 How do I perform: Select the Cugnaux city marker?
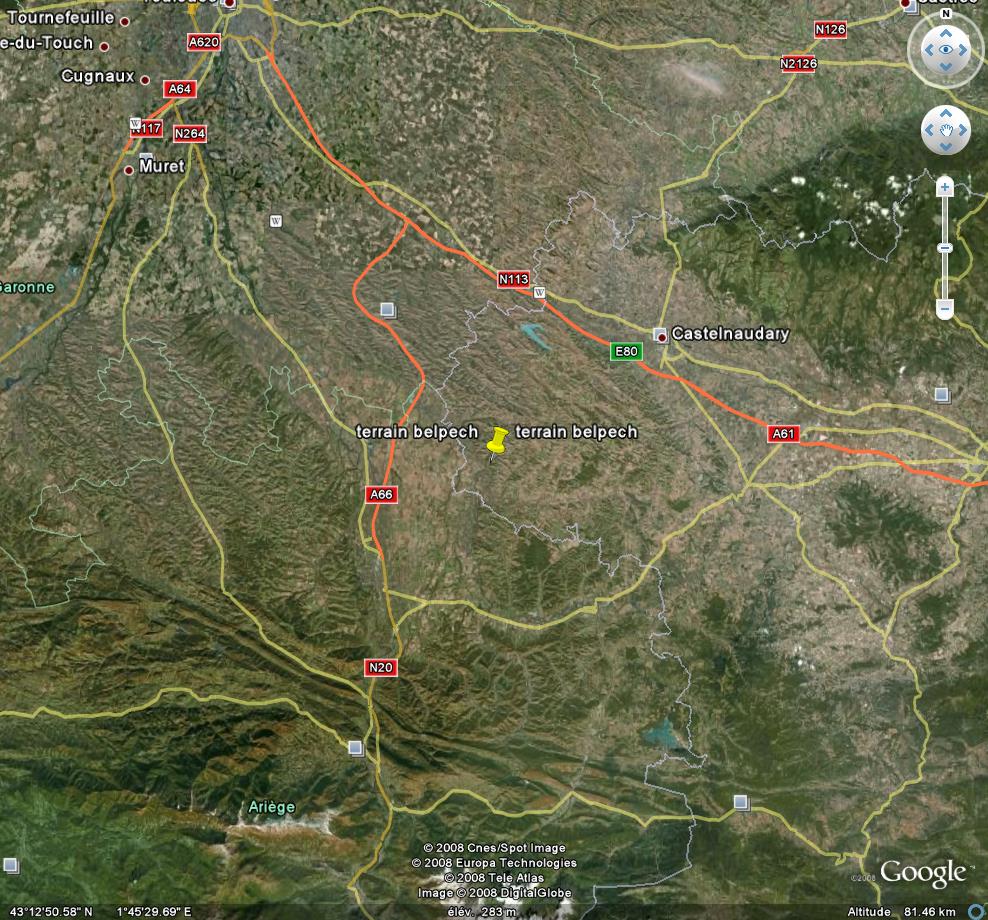tap(144, 80)
